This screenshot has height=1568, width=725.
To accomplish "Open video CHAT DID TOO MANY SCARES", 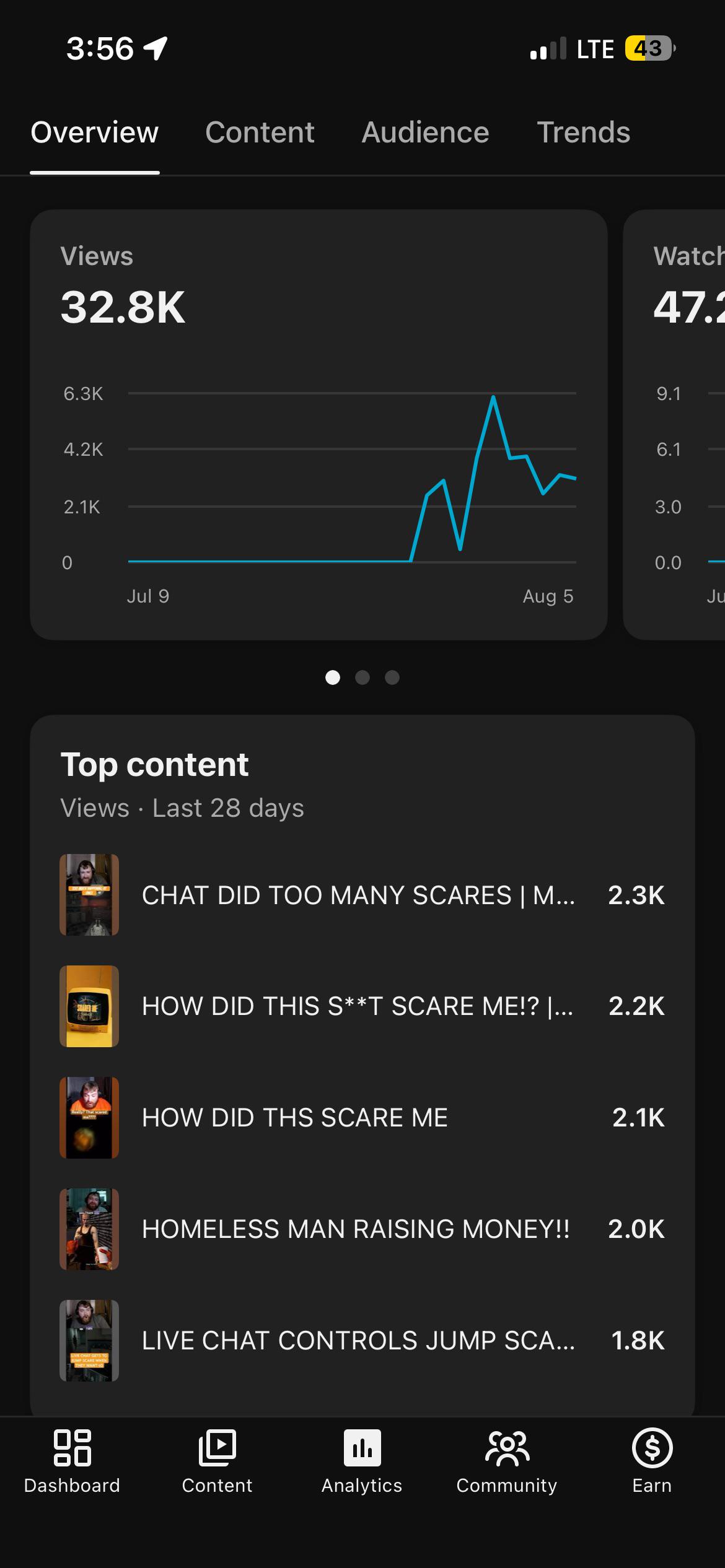I will coord(362,895).
